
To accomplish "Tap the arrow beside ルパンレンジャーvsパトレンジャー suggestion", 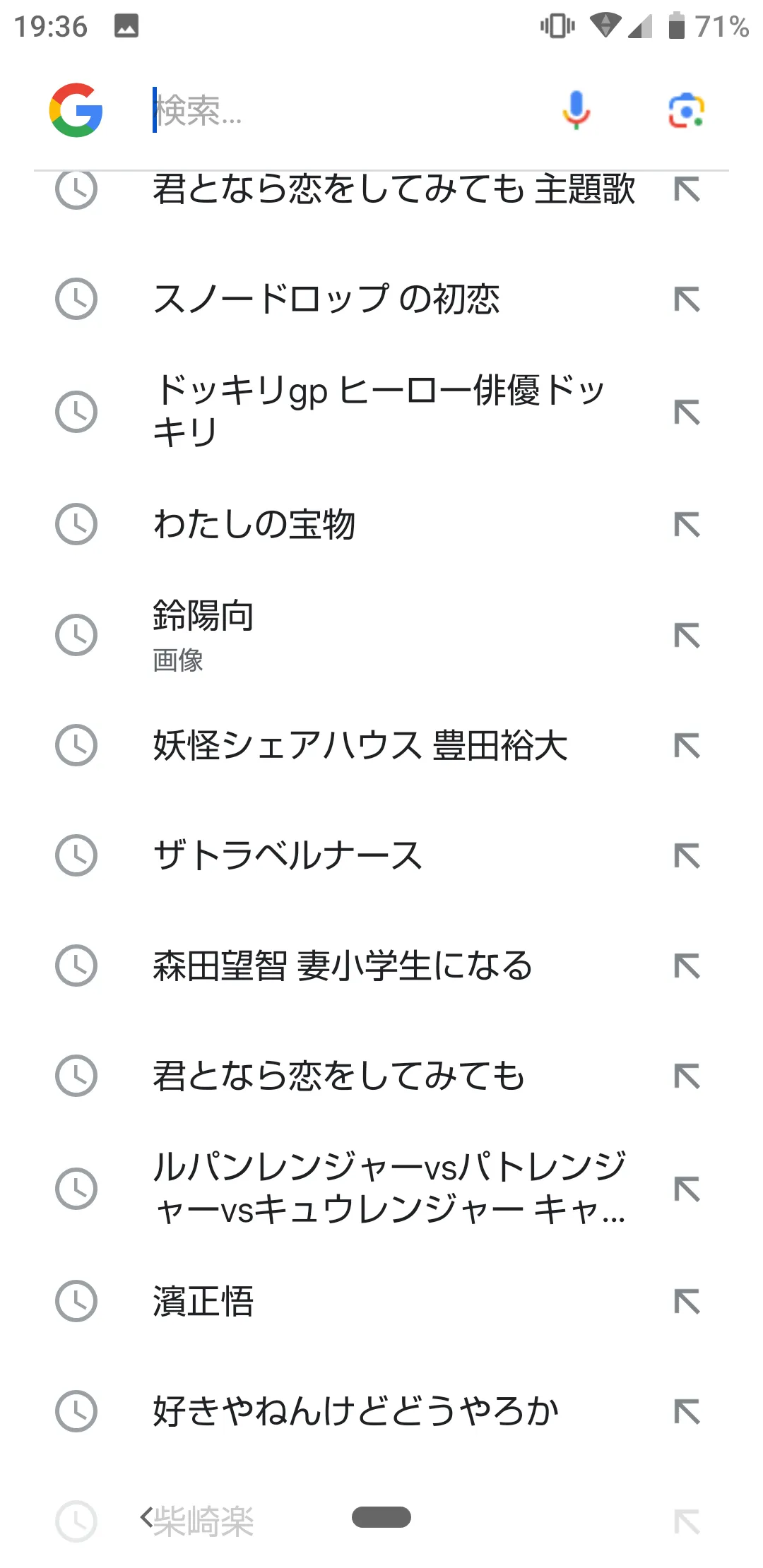I will click(687, 1189).
